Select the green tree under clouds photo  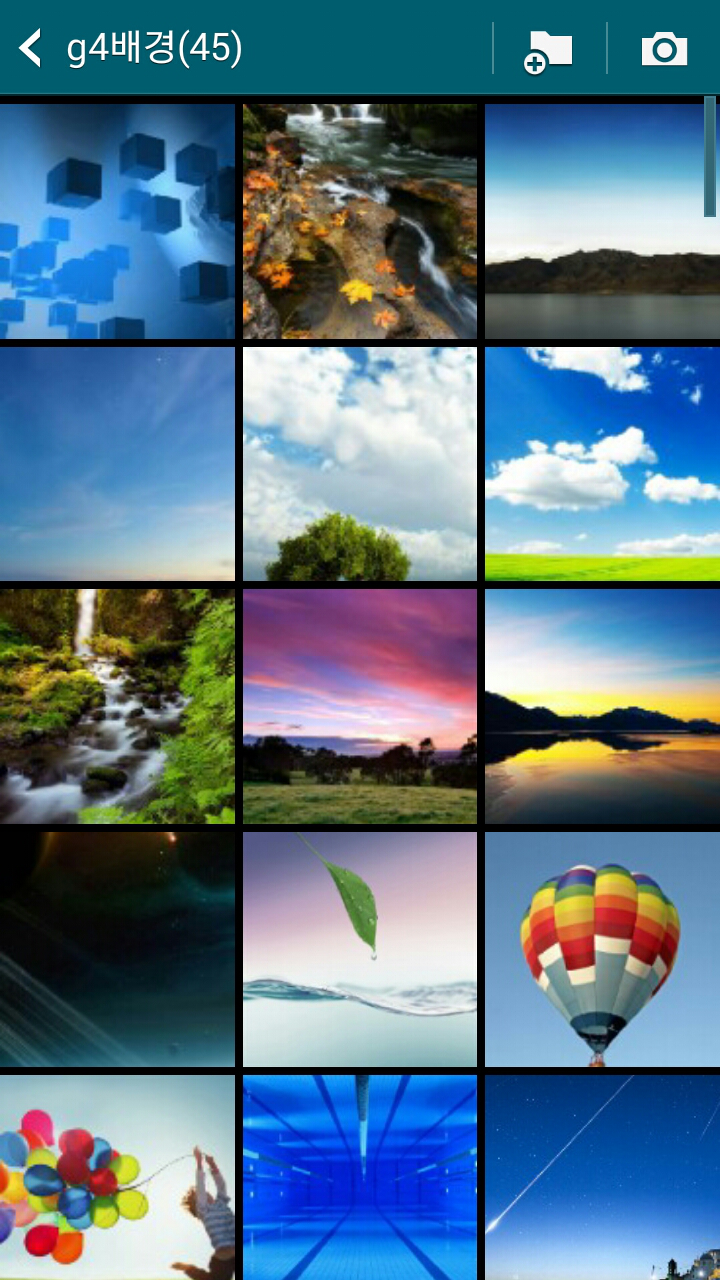(x=360, y=464)
